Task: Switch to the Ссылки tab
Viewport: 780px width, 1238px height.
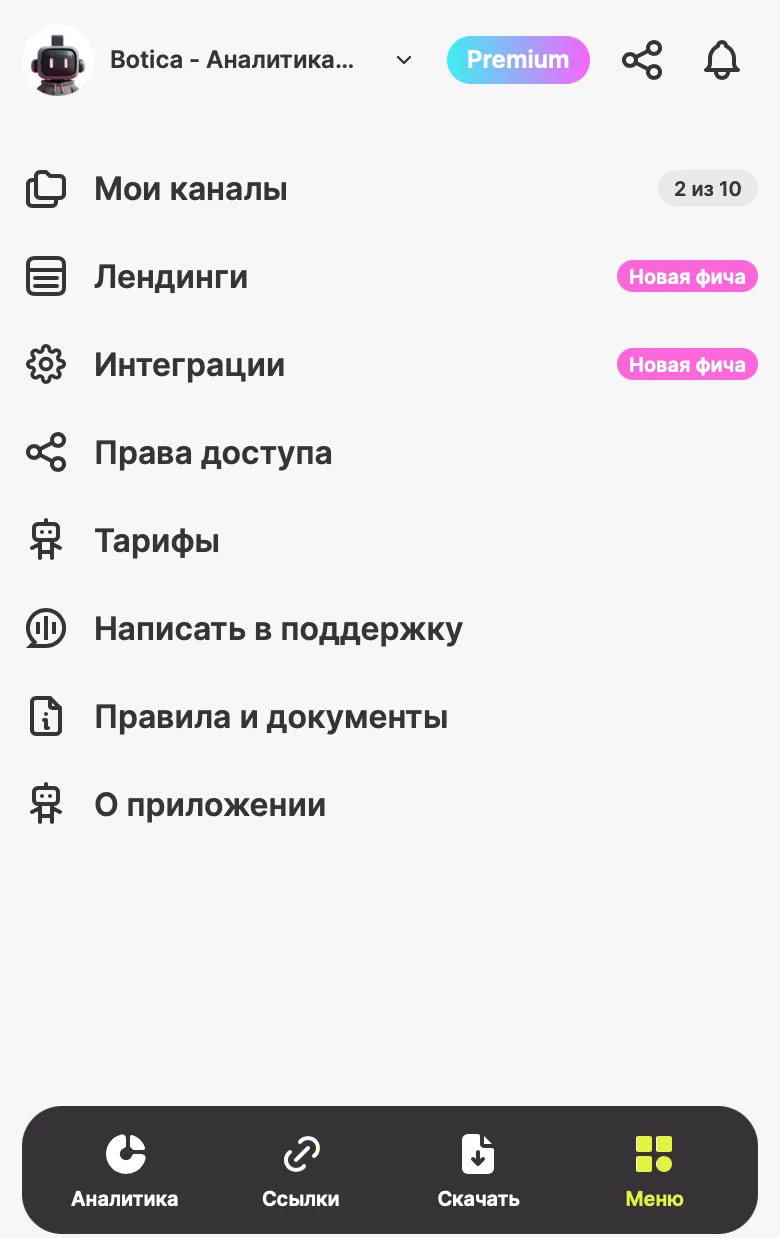Action: tap(301, 1170)
